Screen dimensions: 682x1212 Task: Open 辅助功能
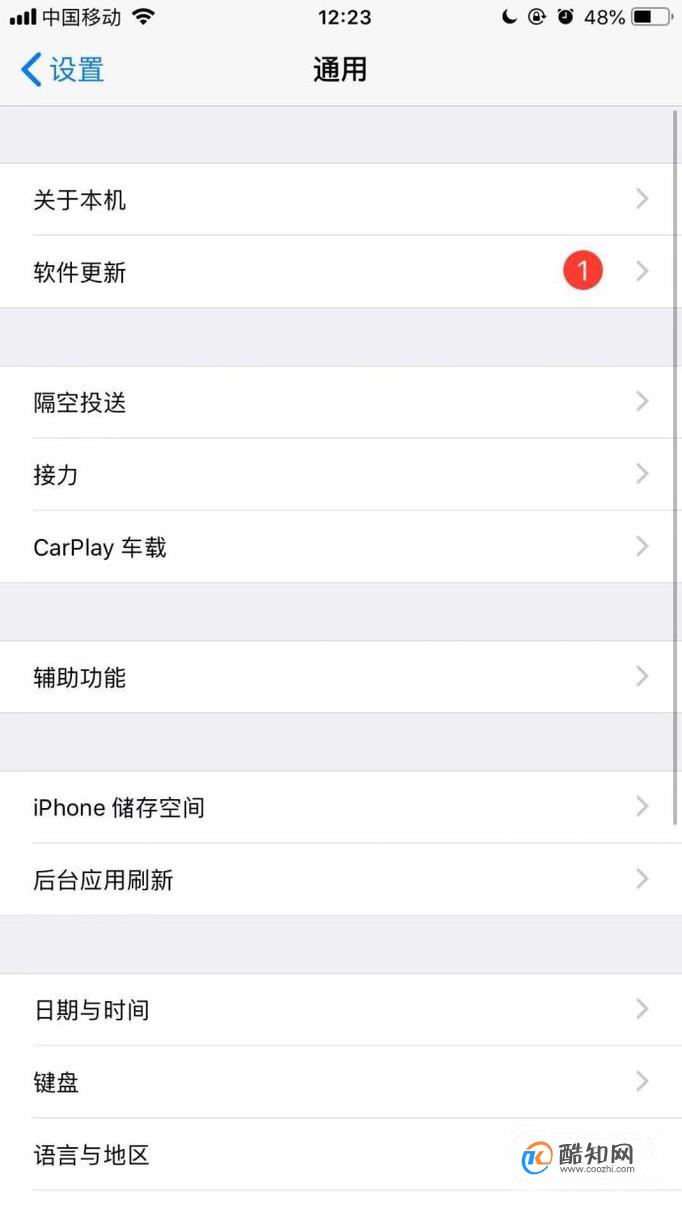point(341,677)
